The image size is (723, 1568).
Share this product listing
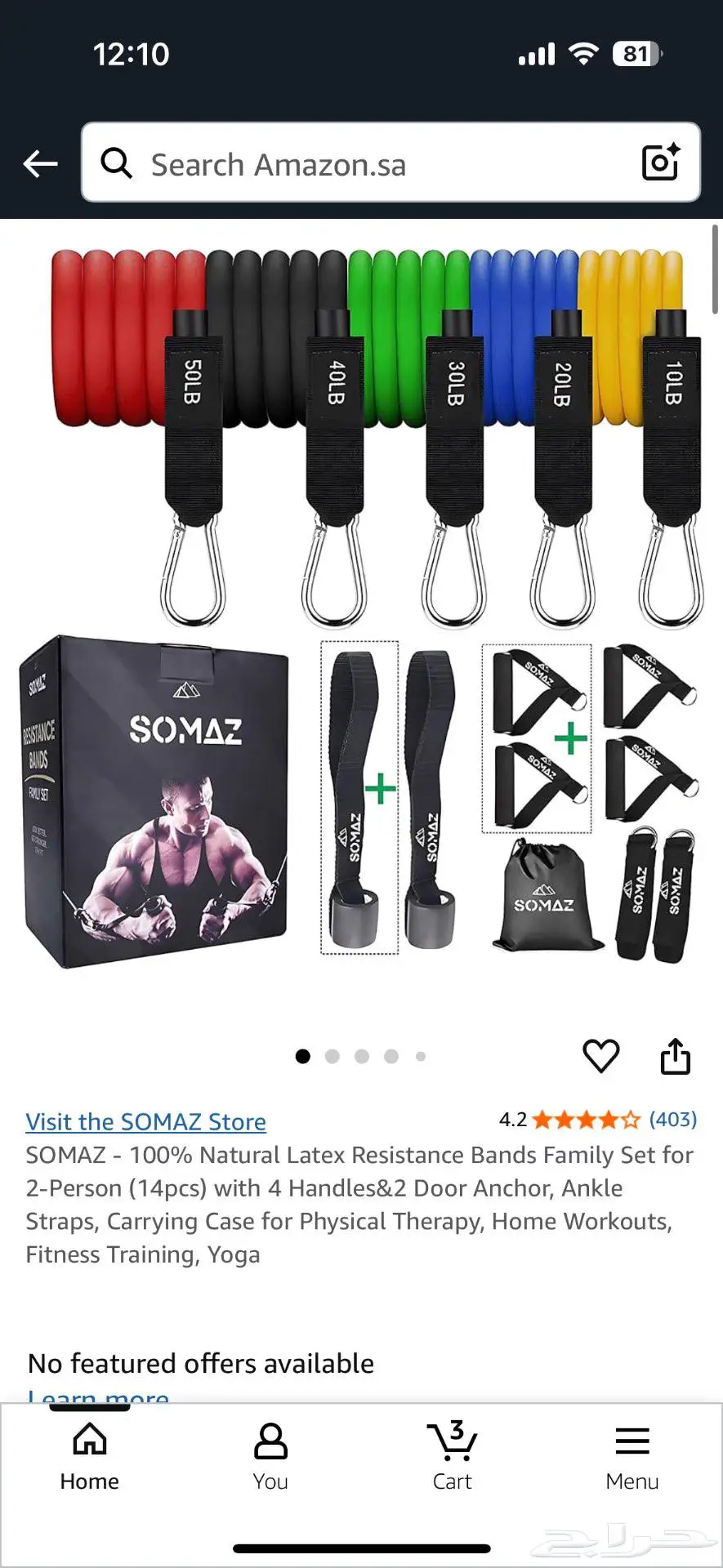coord(675,1056)
